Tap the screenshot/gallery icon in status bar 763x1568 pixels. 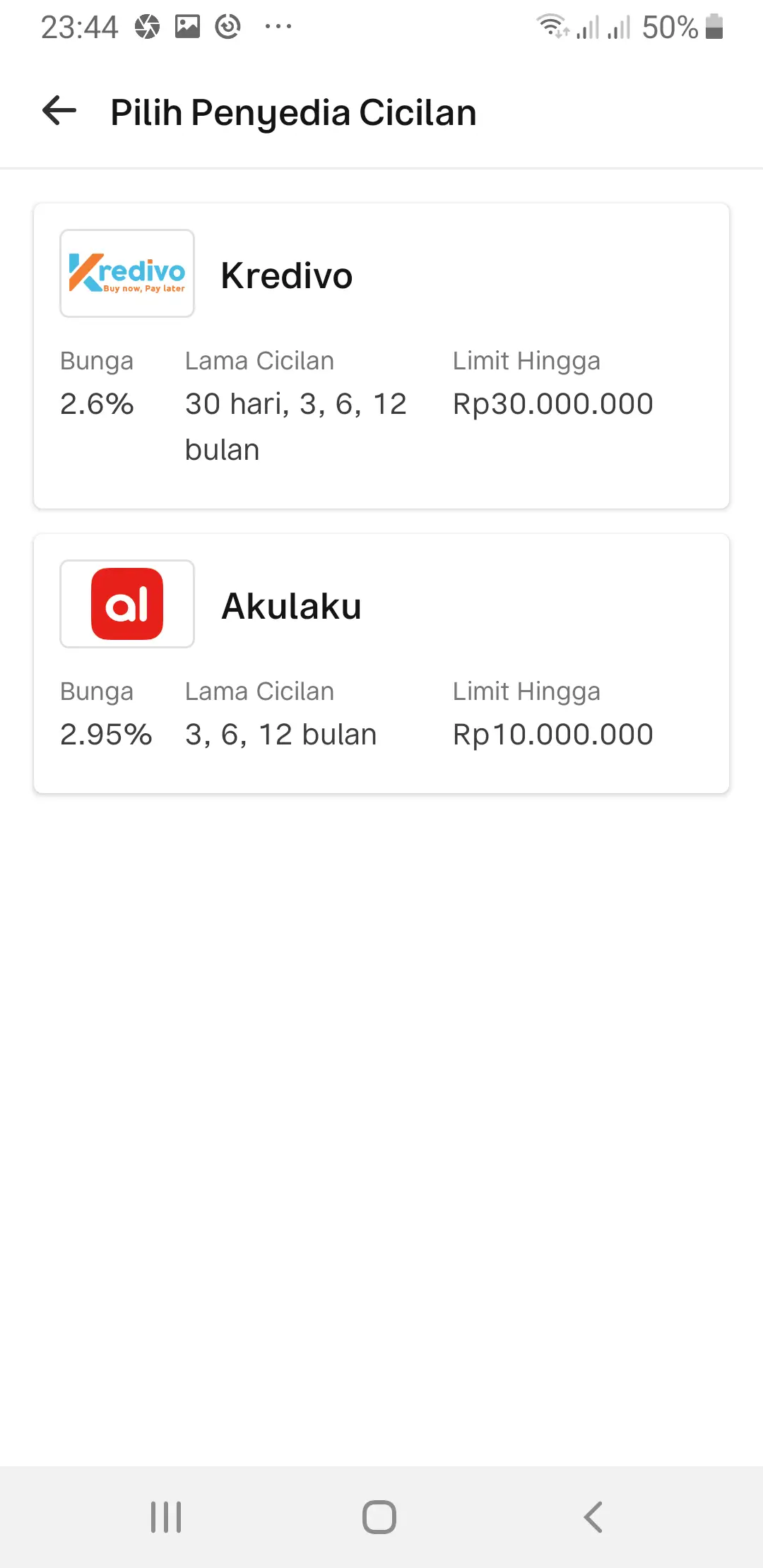click(x=187, y=27)
